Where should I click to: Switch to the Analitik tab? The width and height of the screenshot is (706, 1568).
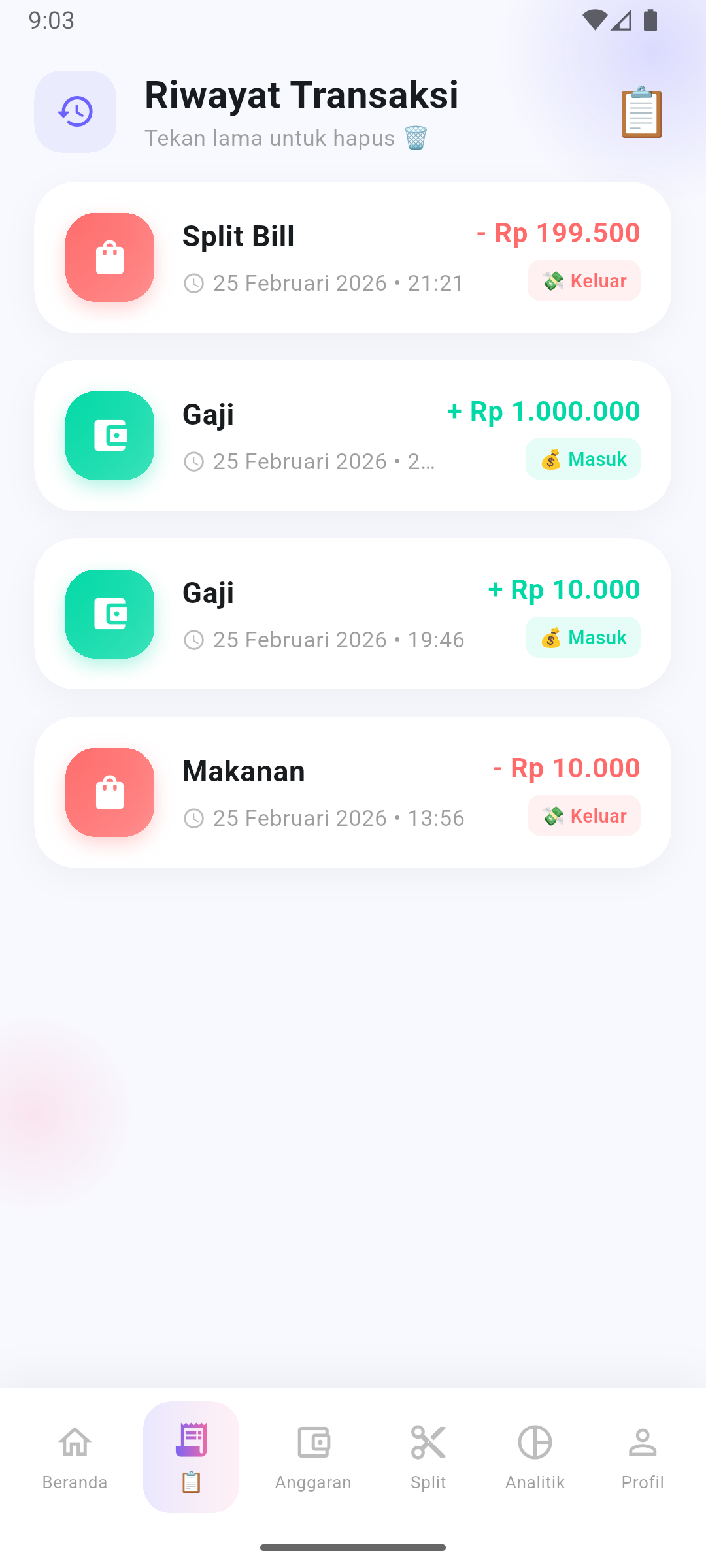tap(535, 1457)
